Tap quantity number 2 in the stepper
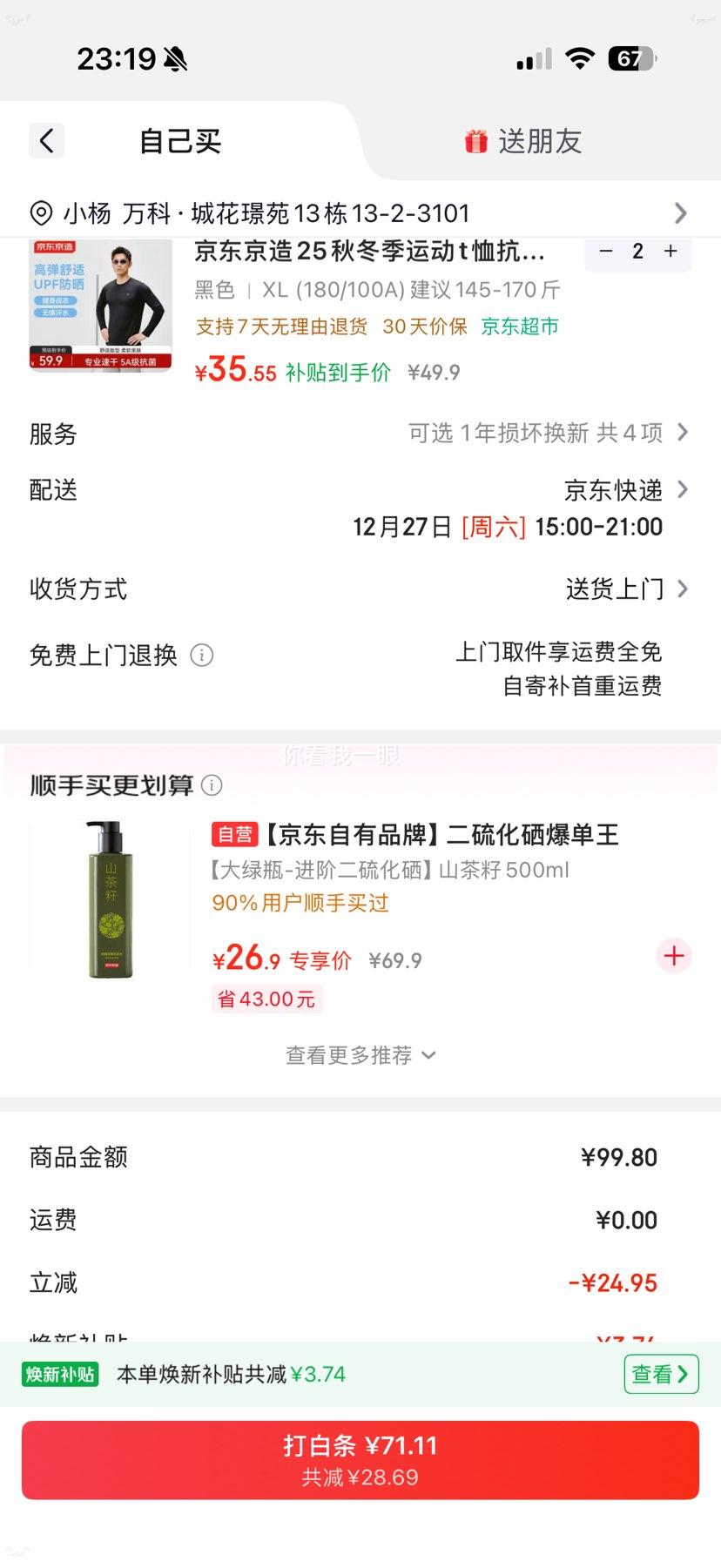The width and height of the screenshot is (721, 1568). tap(637, 252)
